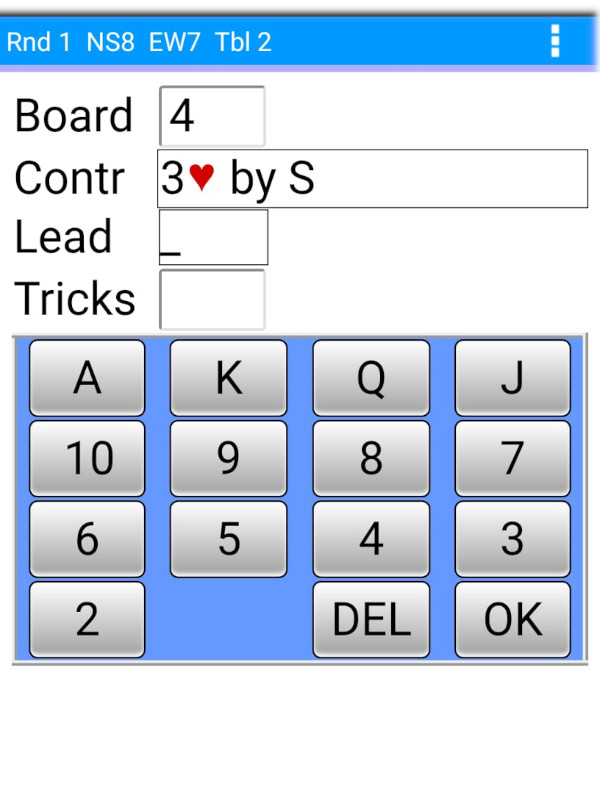Focus the Lead input field
Viewport: 600px width, 805px height.
(x=213, y=238)
